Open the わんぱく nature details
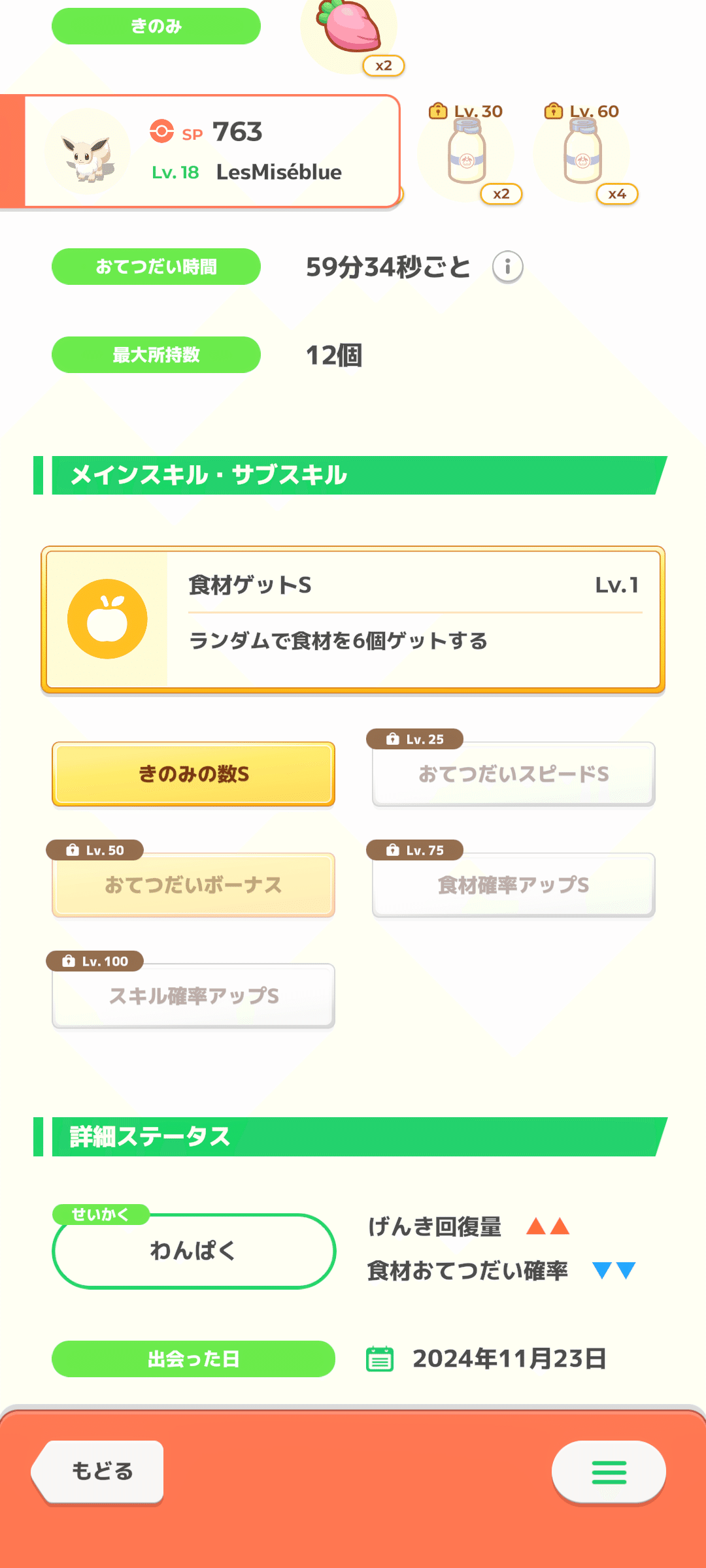706x1568 pixels. (193, 1250)
